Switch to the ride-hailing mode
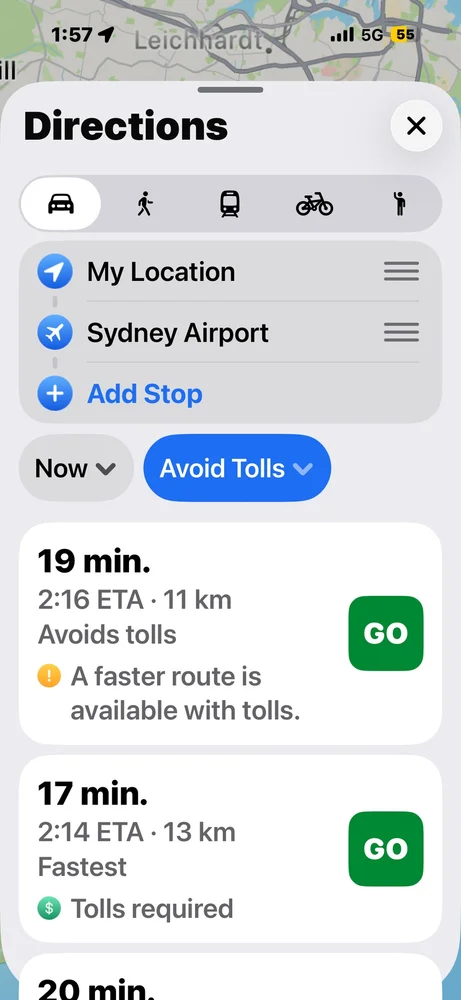This screenshot has height=1000, width=461. coord(399,204)
